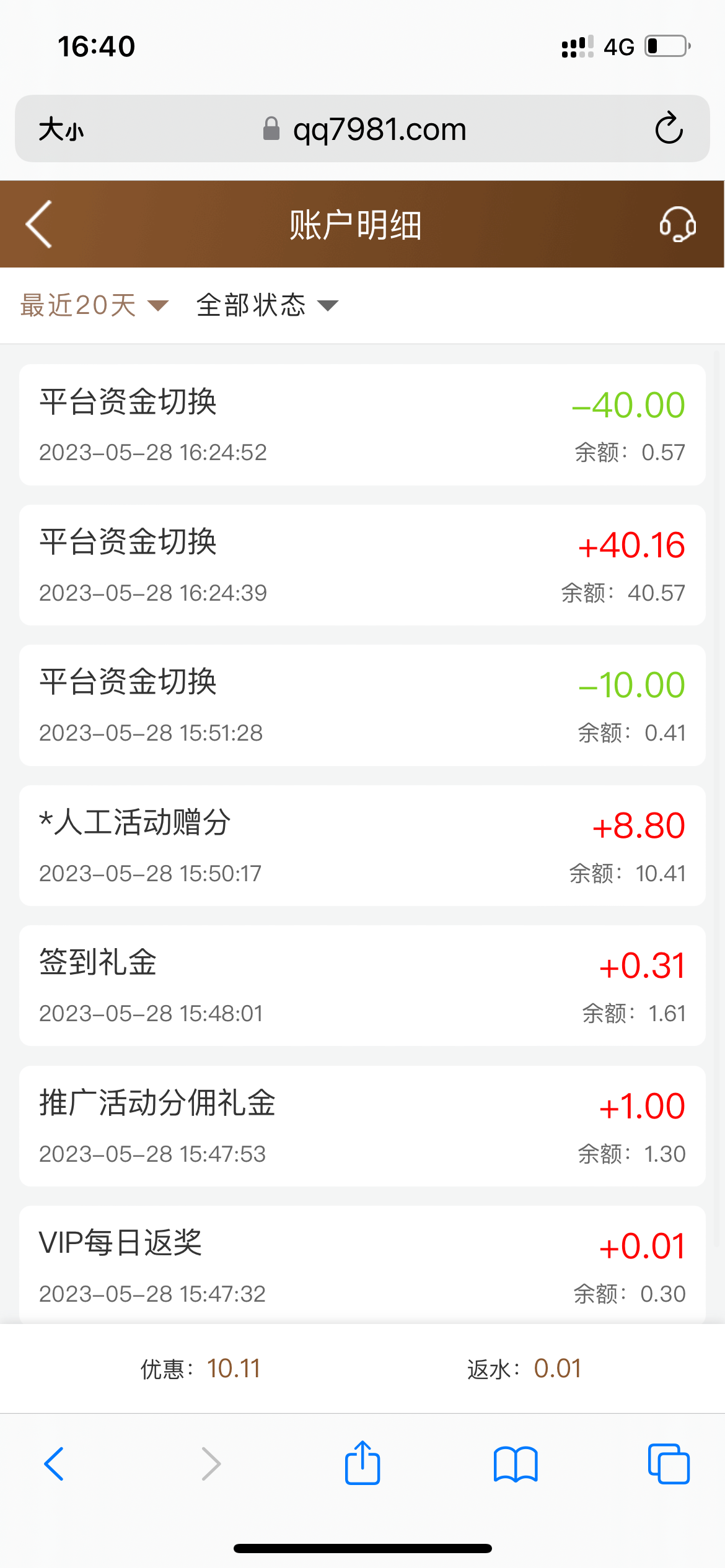Open Safari share sheet
This screenshot has width=725, height=1568.
point(362,1463)
